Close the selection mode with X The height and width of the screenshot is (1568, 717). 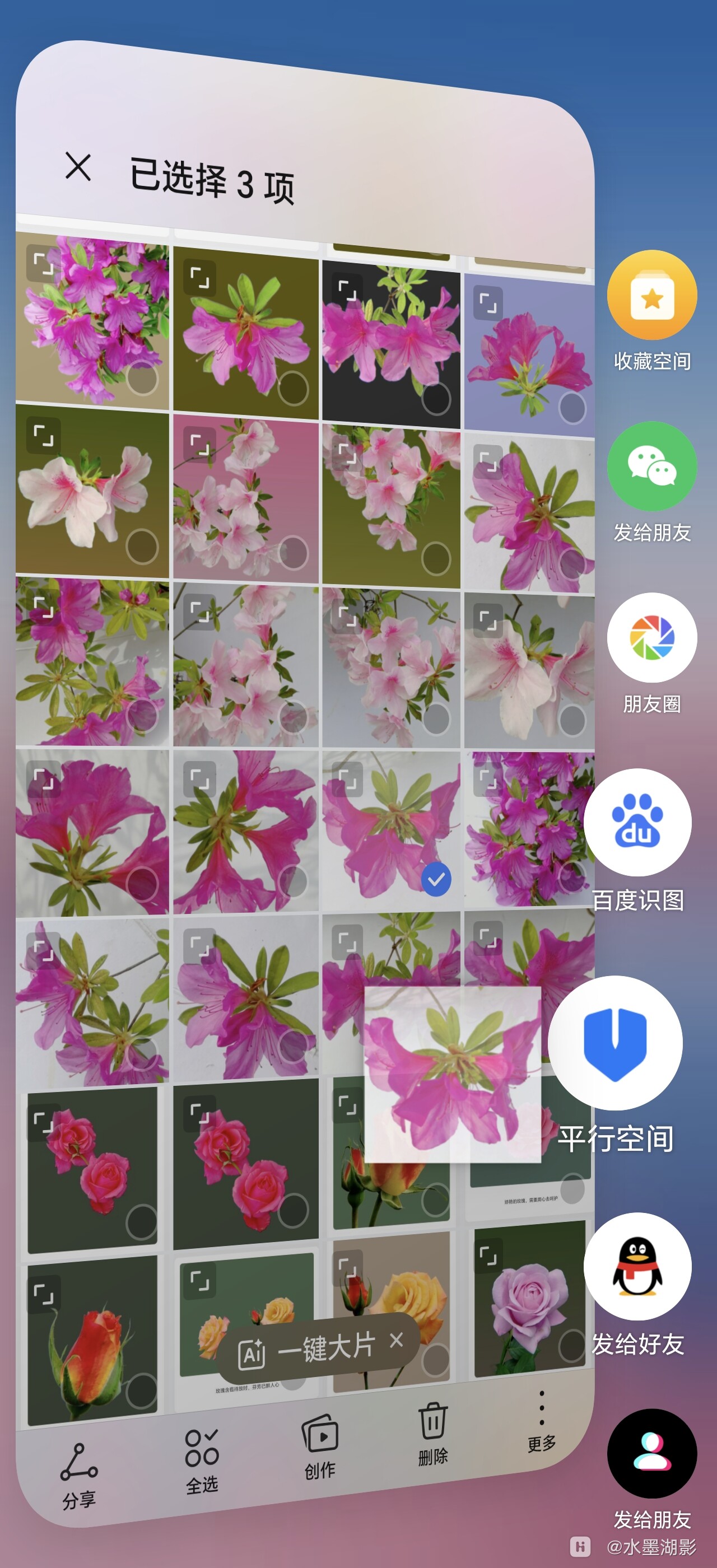78,167
